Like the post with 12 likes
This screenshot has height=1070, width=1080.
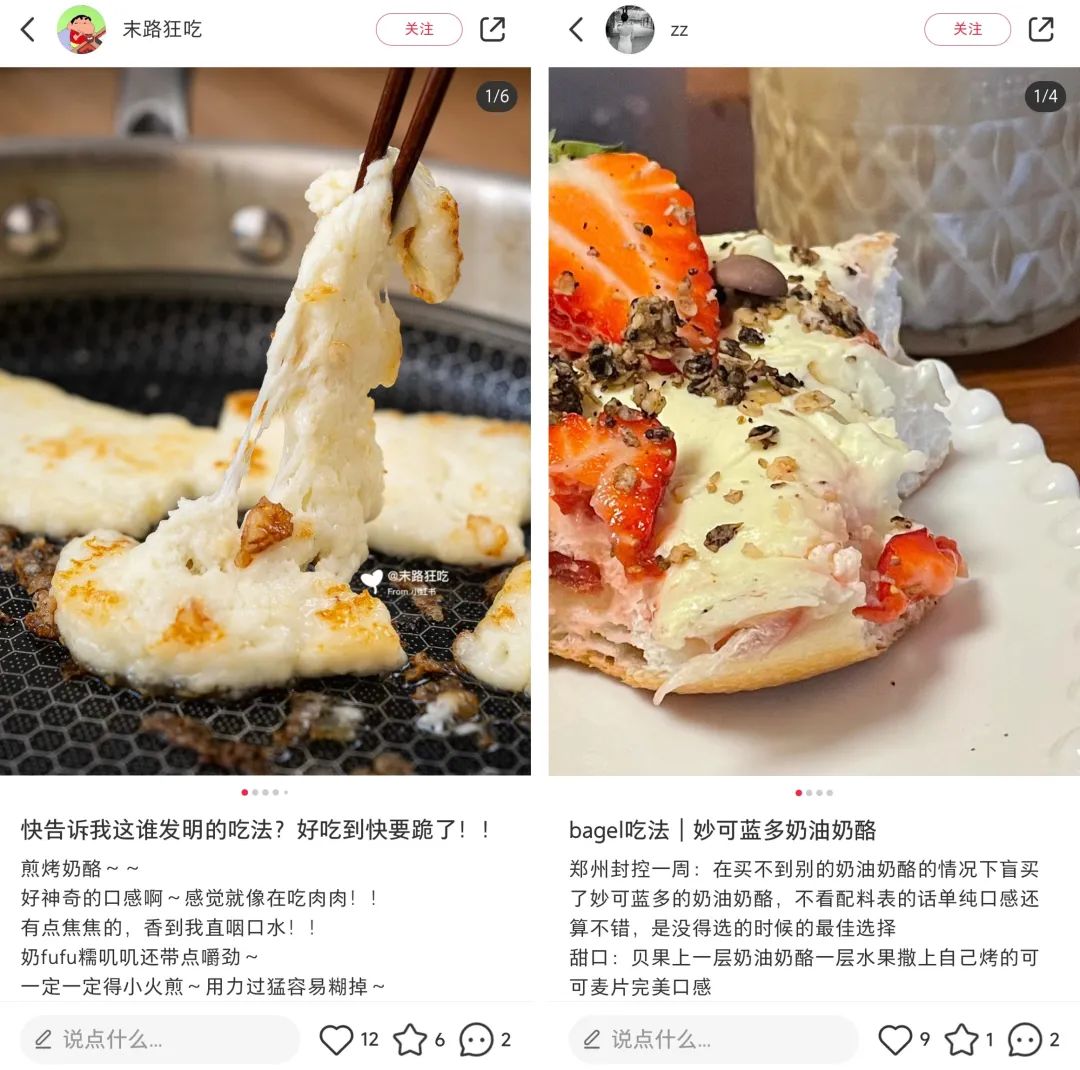[x=337, y=1040]
